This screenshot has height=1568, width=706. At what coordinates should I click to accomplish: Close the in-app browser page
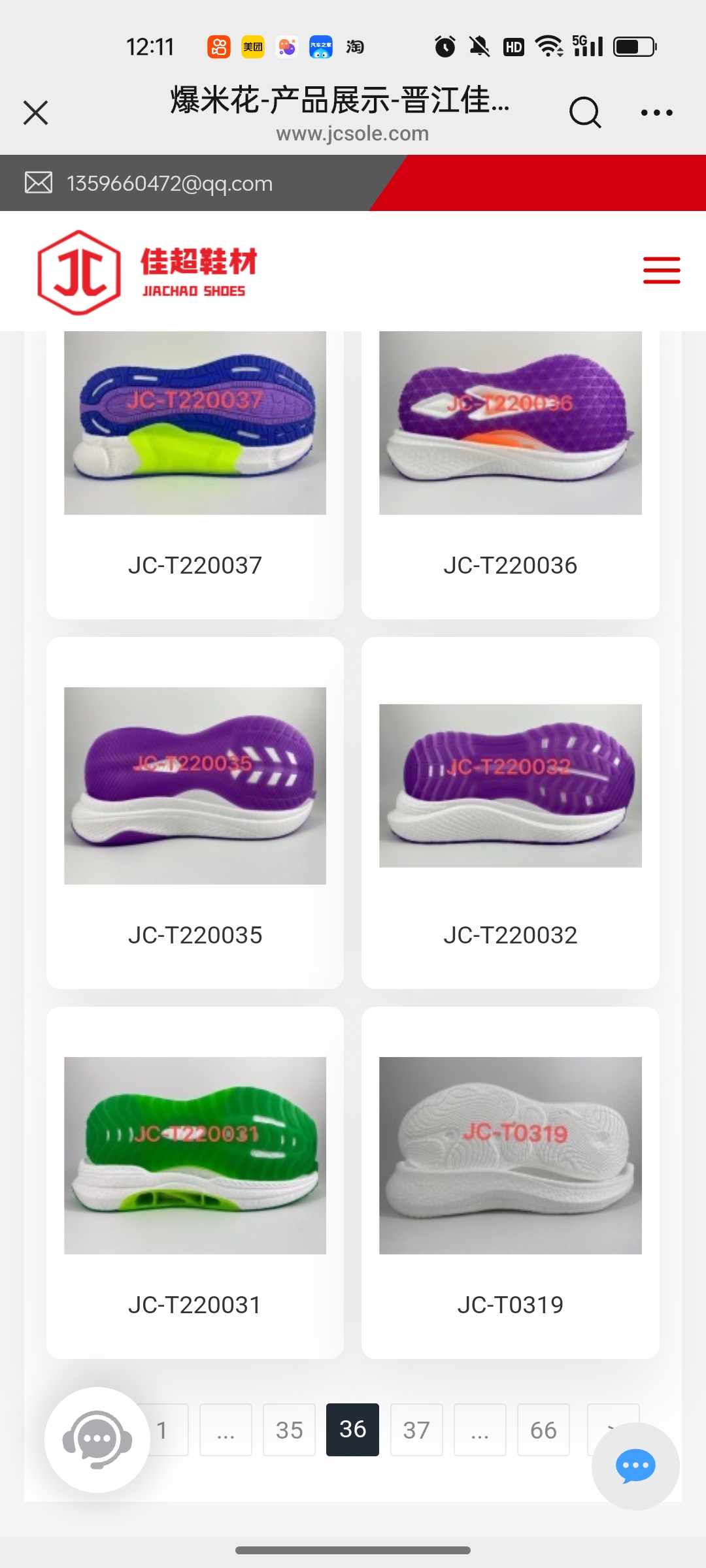tap(36, 112)
